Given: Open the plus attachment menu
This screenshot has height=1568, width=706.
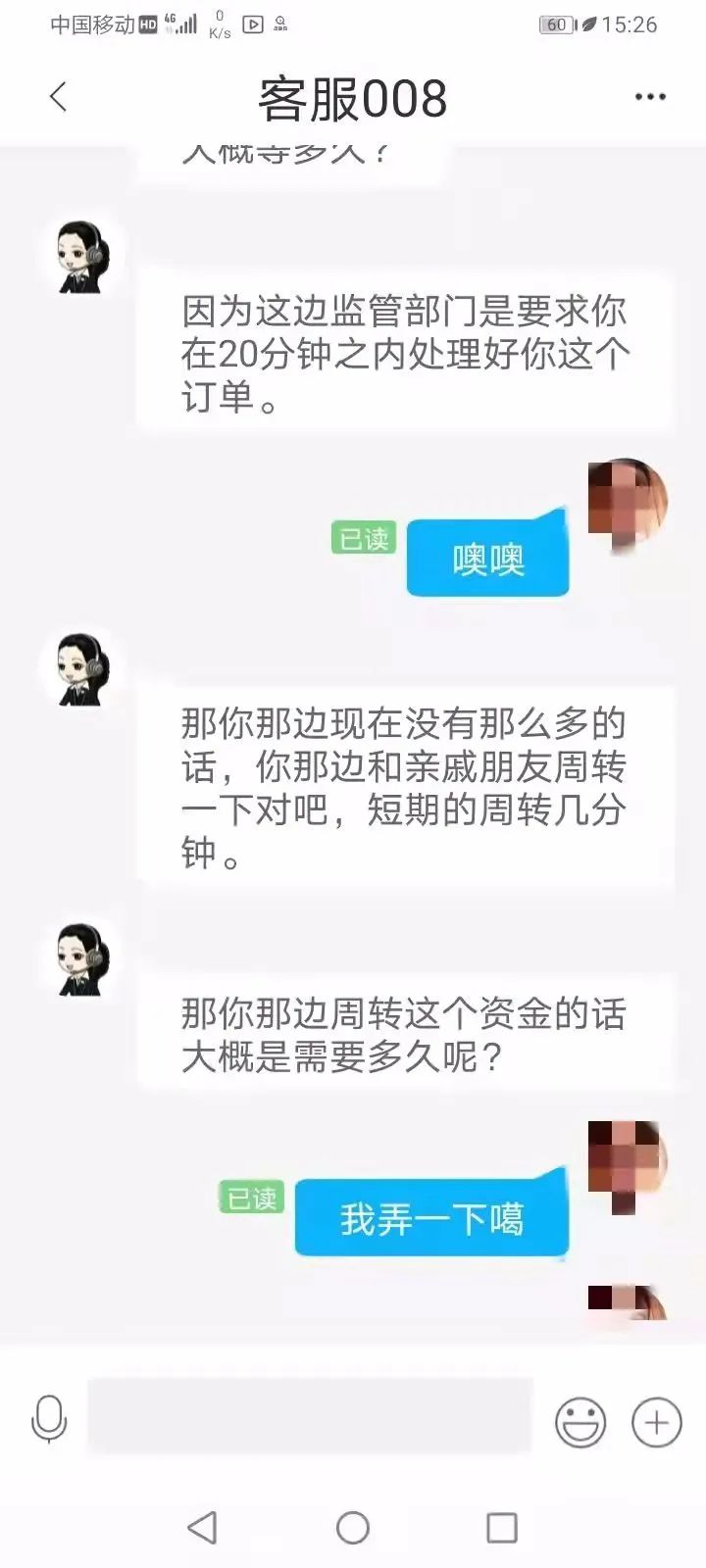Looking at the screenshot, I should tap(656, 1422).
